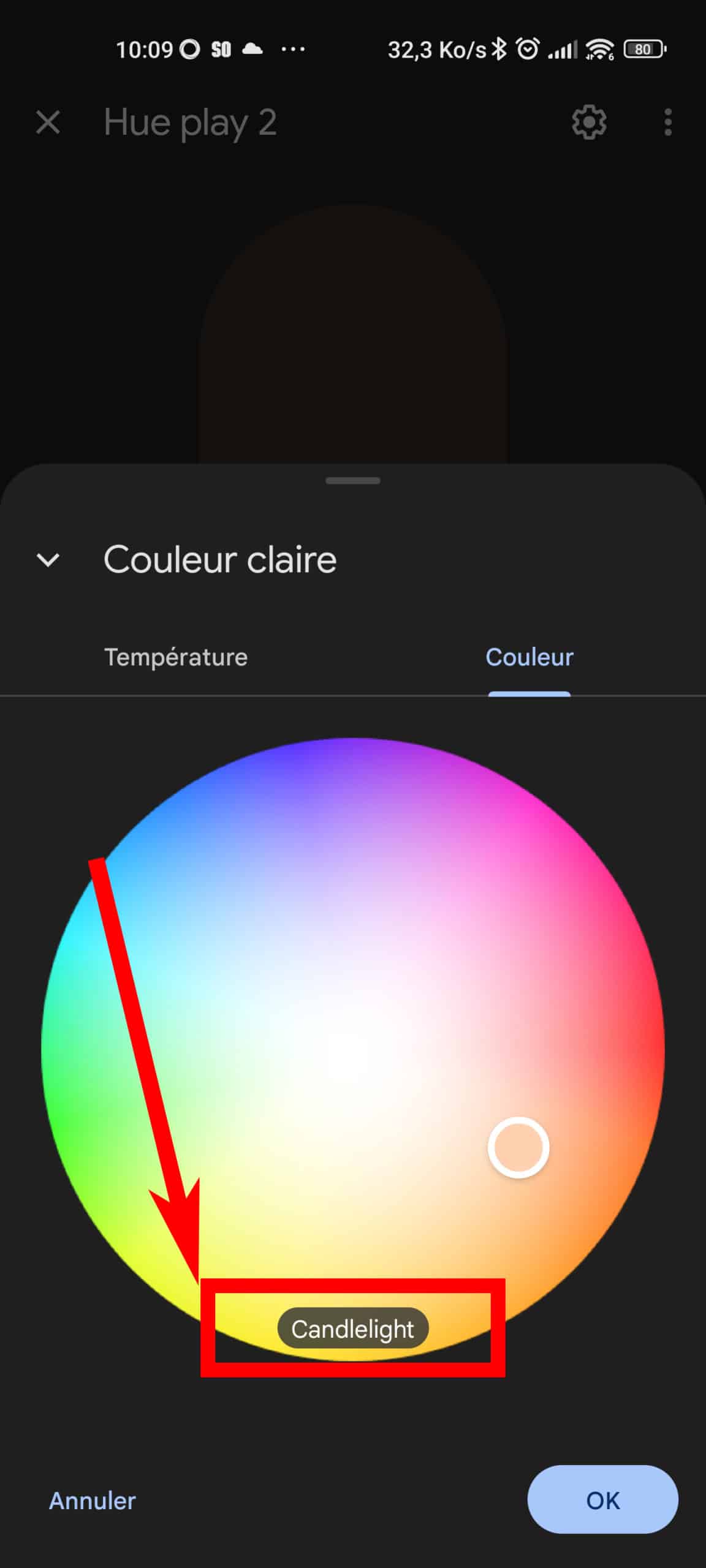The width and height of the screenshot is (706, 1568).
Task: Collapse the Couleur claire sheet via chevron
Action: (48, 560)
